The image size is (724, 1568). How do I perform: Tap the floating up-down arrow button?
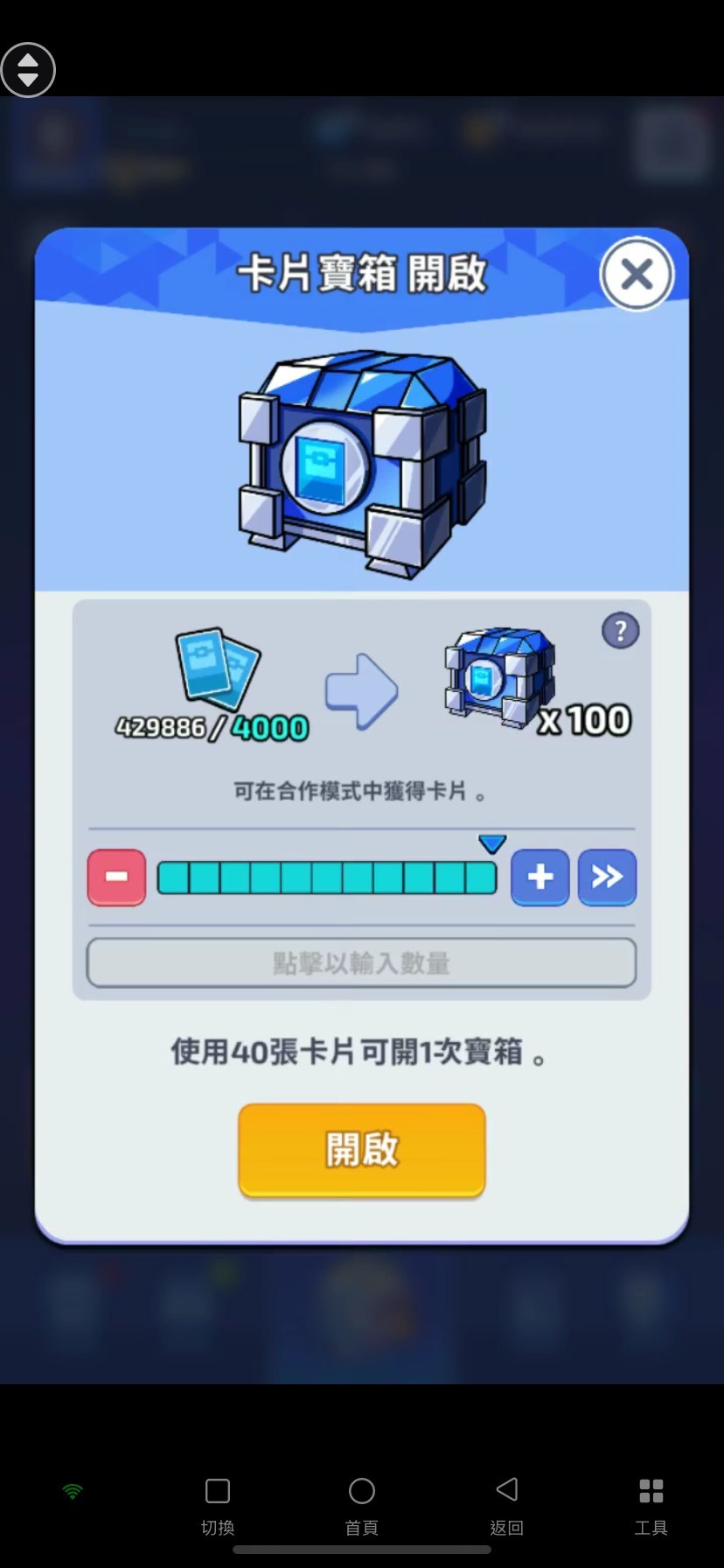click(x=28, y=70)
